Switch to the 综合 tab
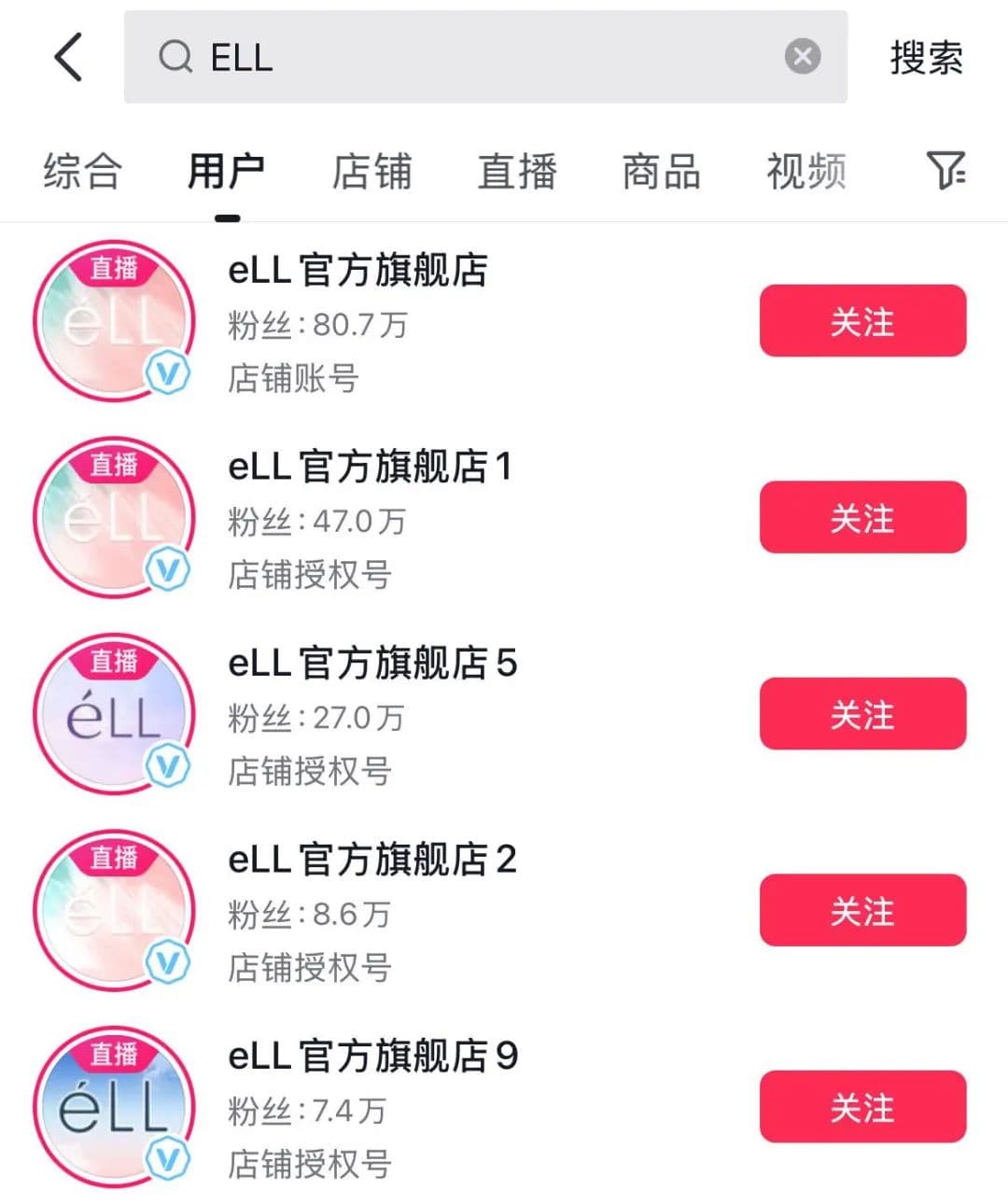 point(82,172)
